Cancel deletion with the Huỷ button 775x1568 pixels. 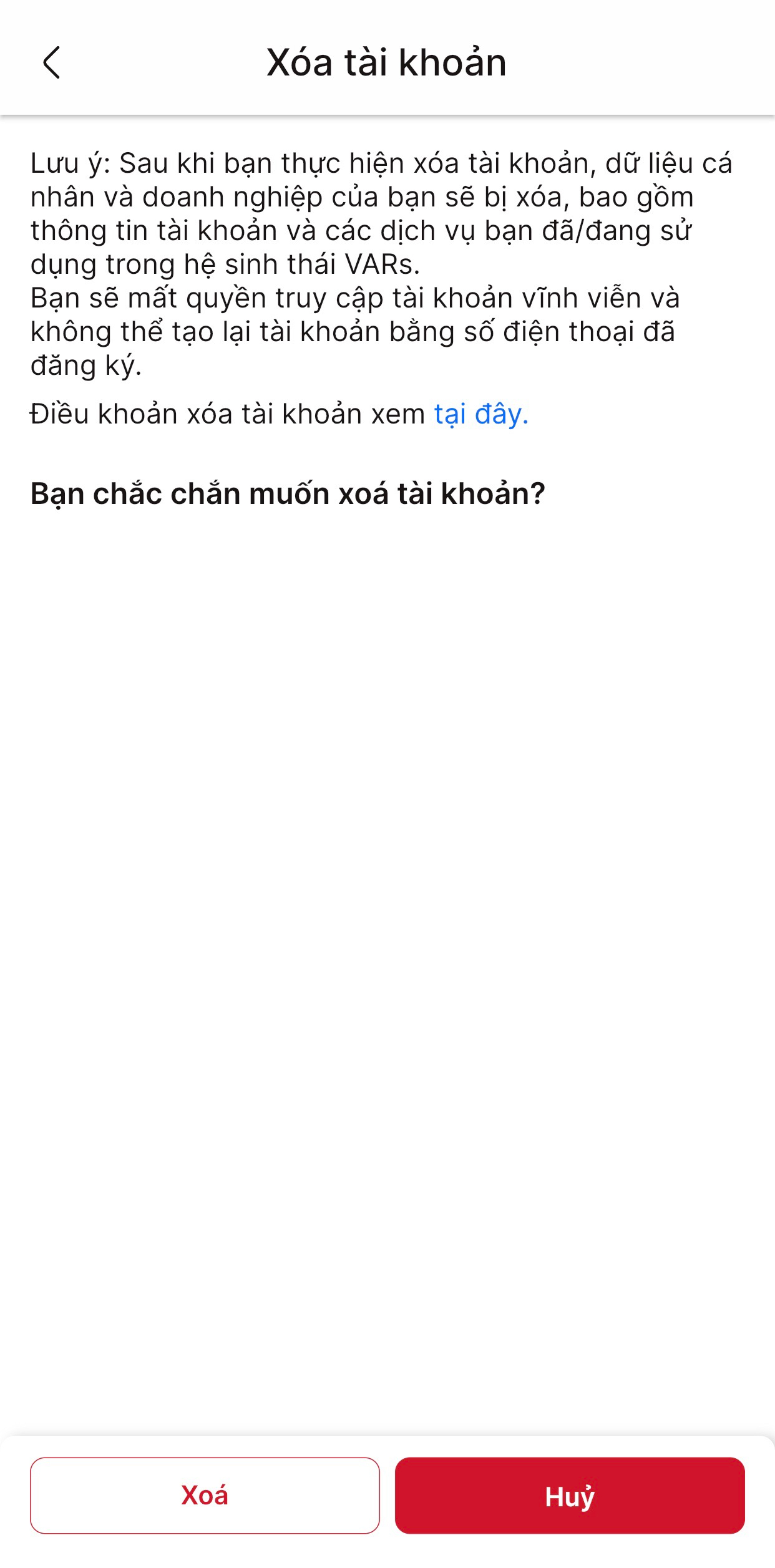pos(569,1495)
